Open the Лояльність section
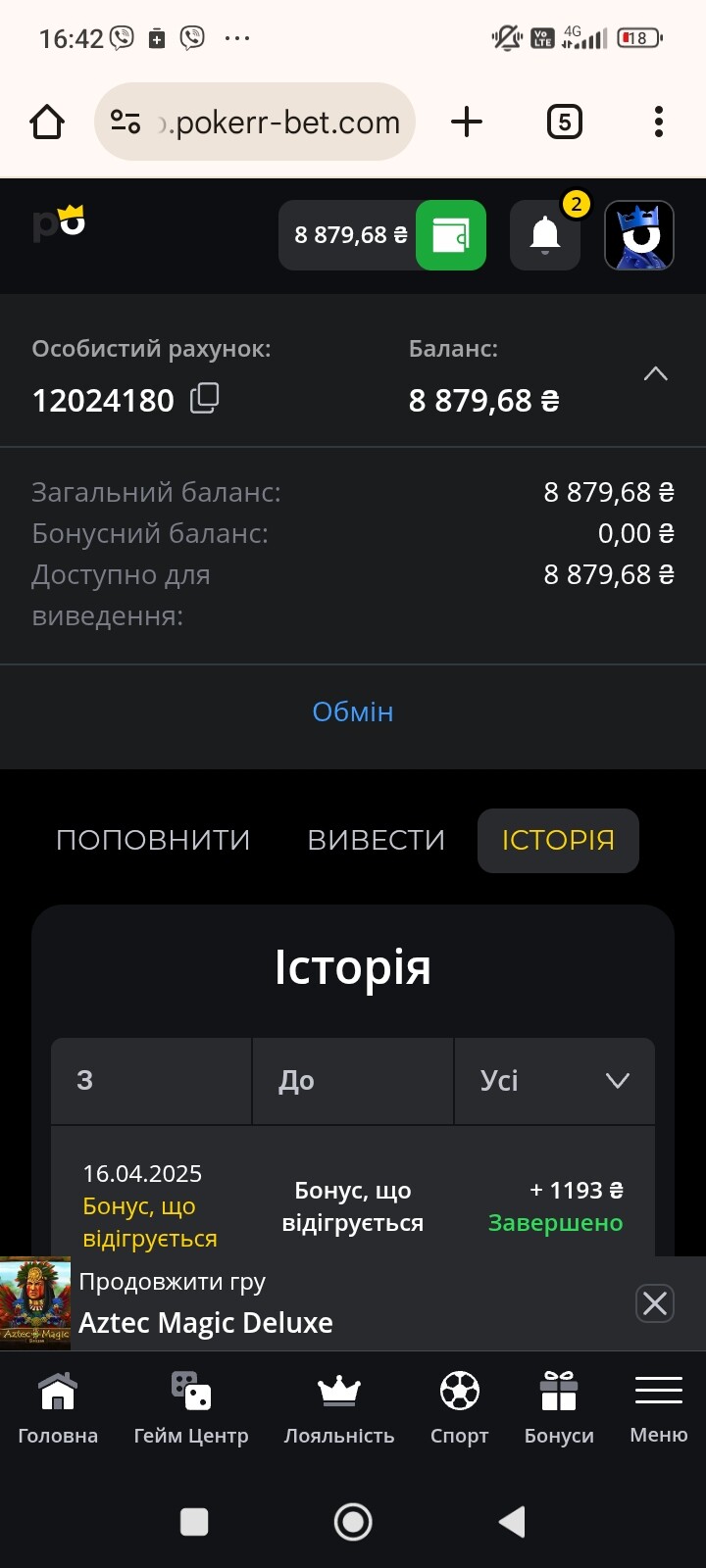 [x=339, y=1409]
